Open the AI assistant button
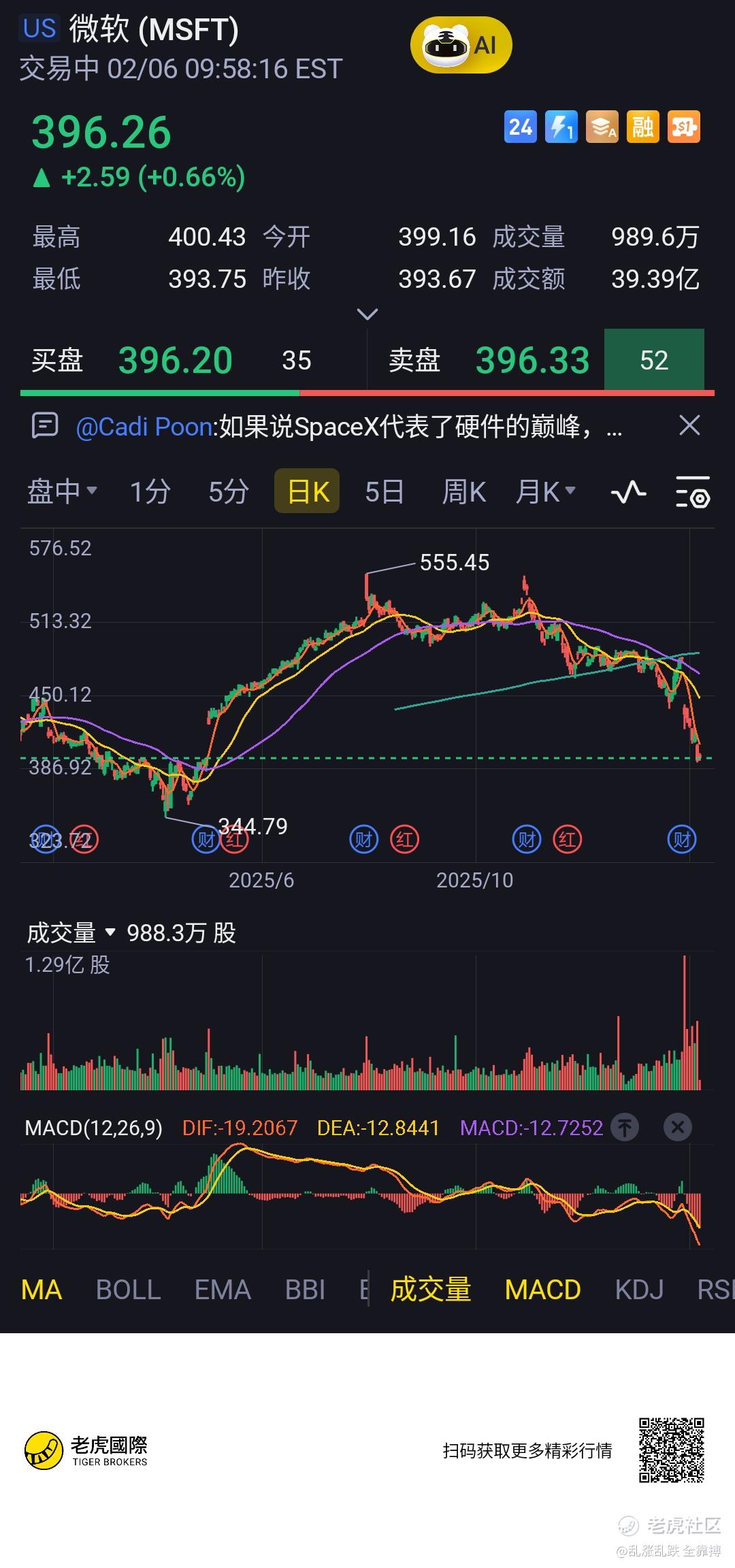 coord(461,46)
